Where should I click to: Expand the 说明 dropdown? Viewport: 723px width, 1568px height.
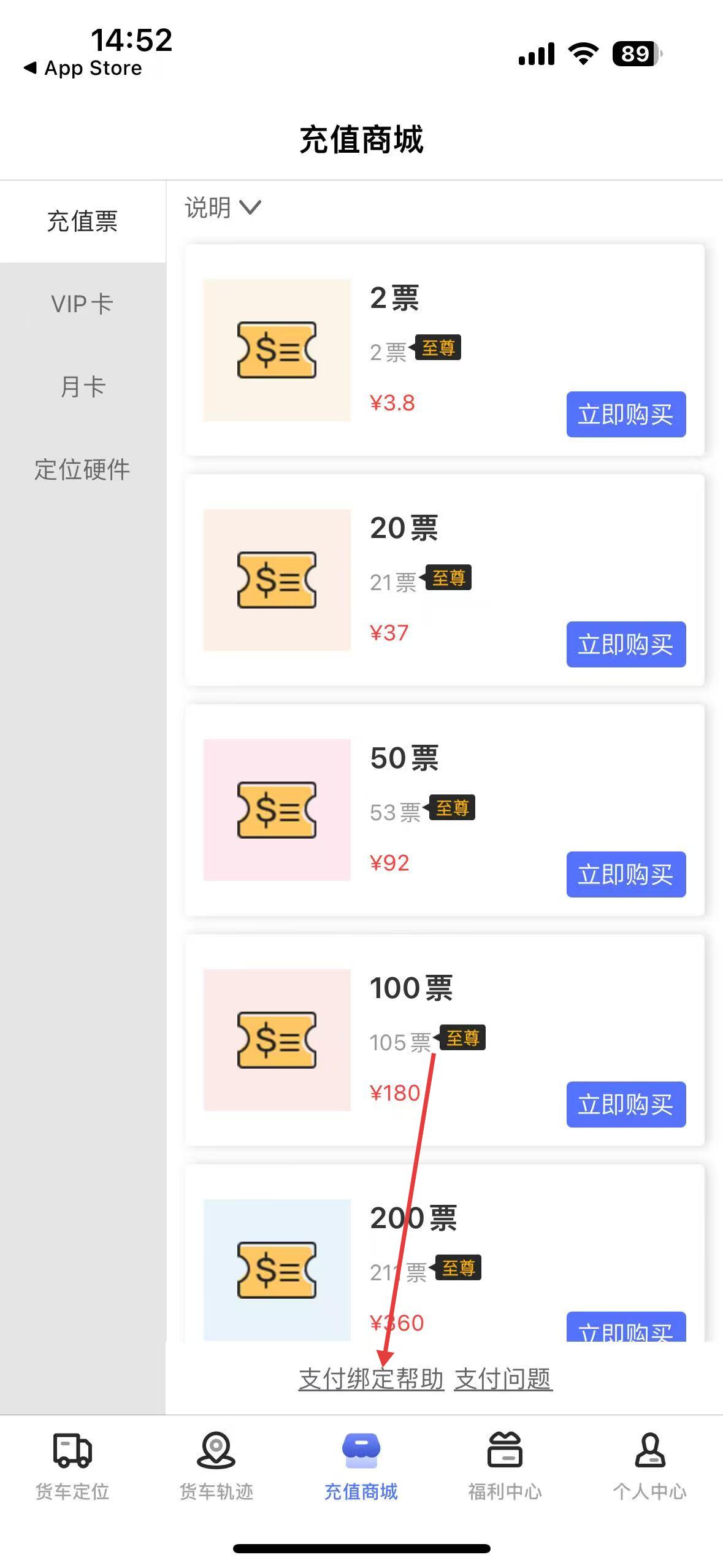click(x=223, y=208)
